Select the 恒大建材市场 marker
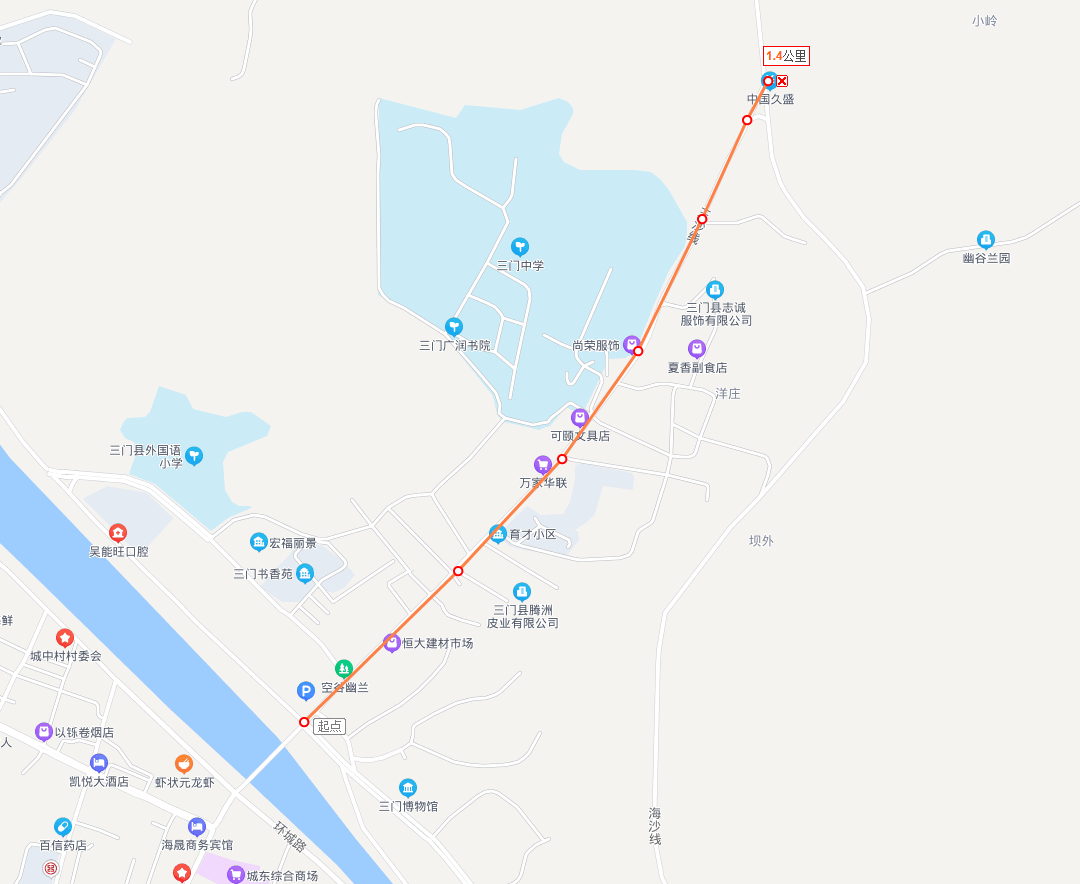This screenshot has width=1080, height=884. (392, 643)
